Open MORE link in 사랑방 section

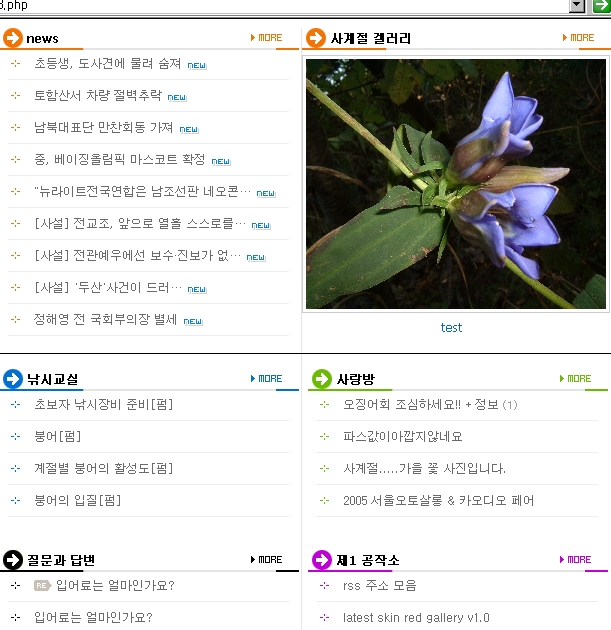tap(576, 379)
